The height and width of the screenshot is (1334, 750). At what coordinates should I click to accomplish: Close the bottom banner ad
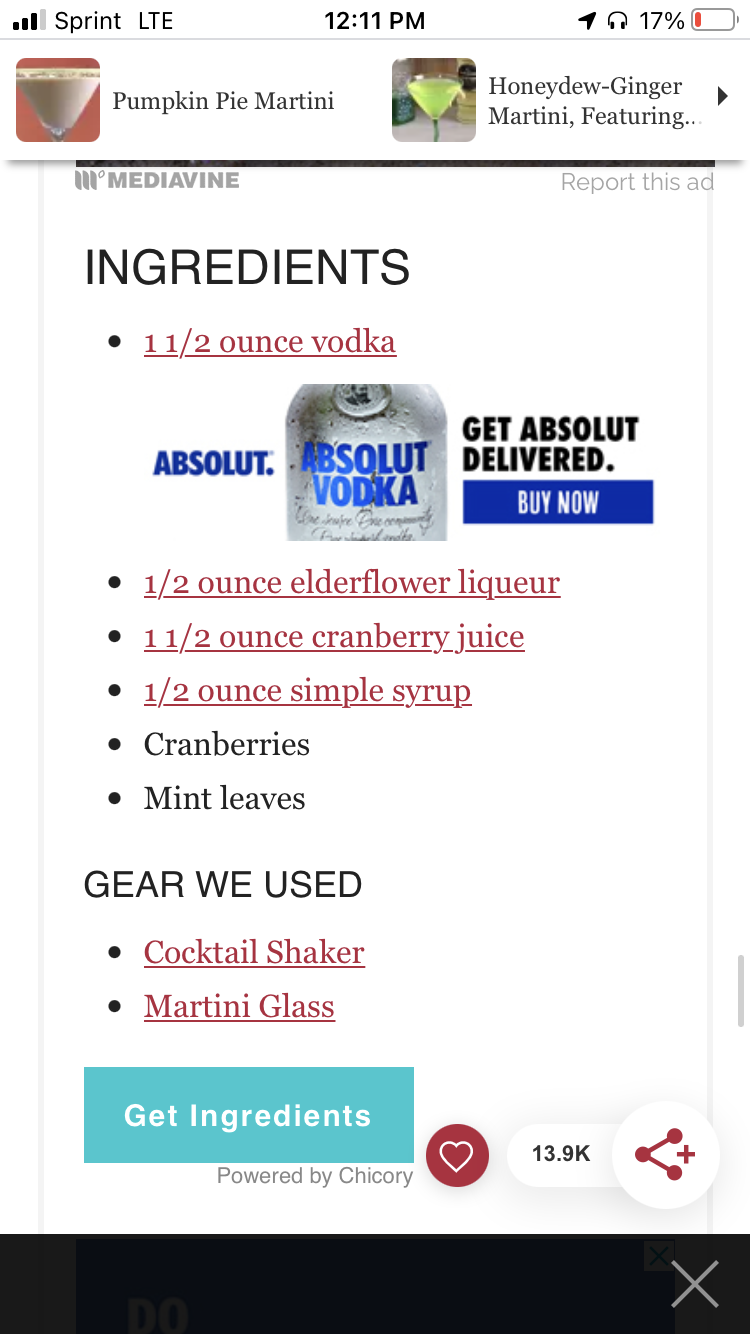click(695, 1283)
